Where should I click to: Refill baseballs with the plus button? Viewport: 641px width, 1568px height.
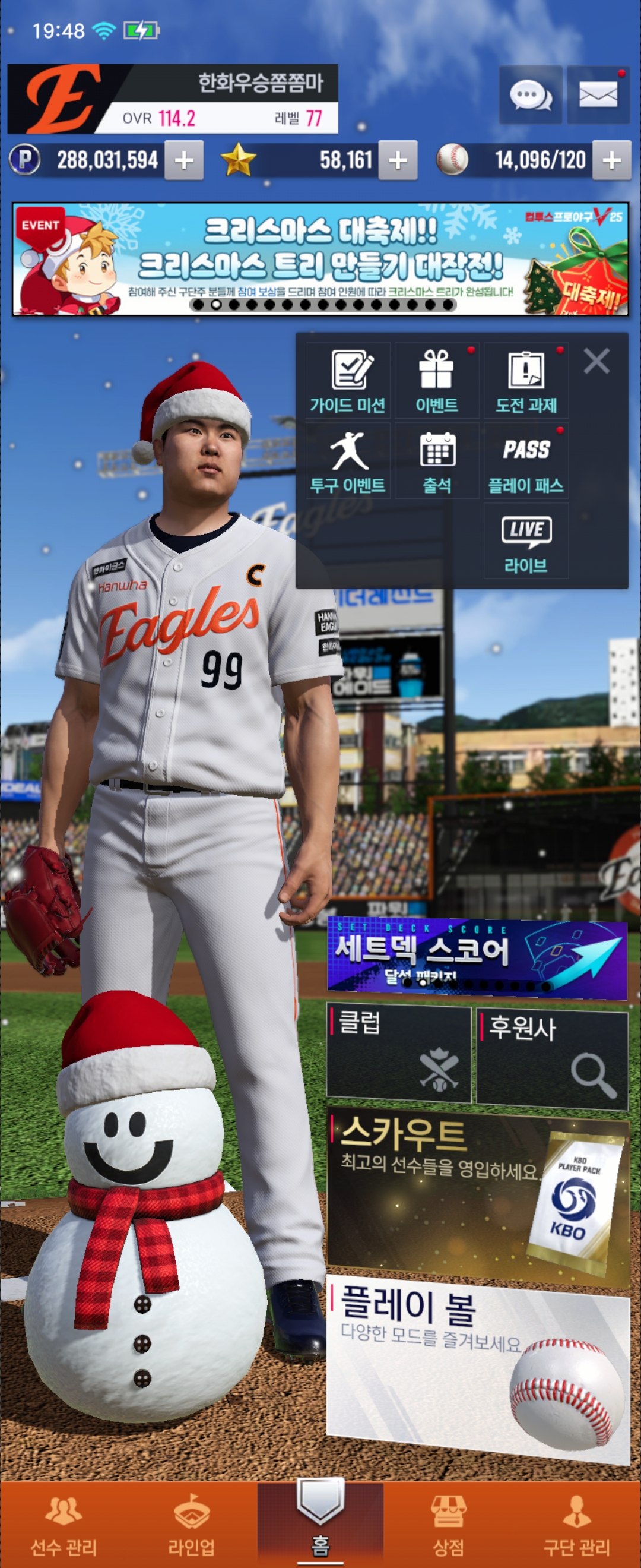click(611, 161)
